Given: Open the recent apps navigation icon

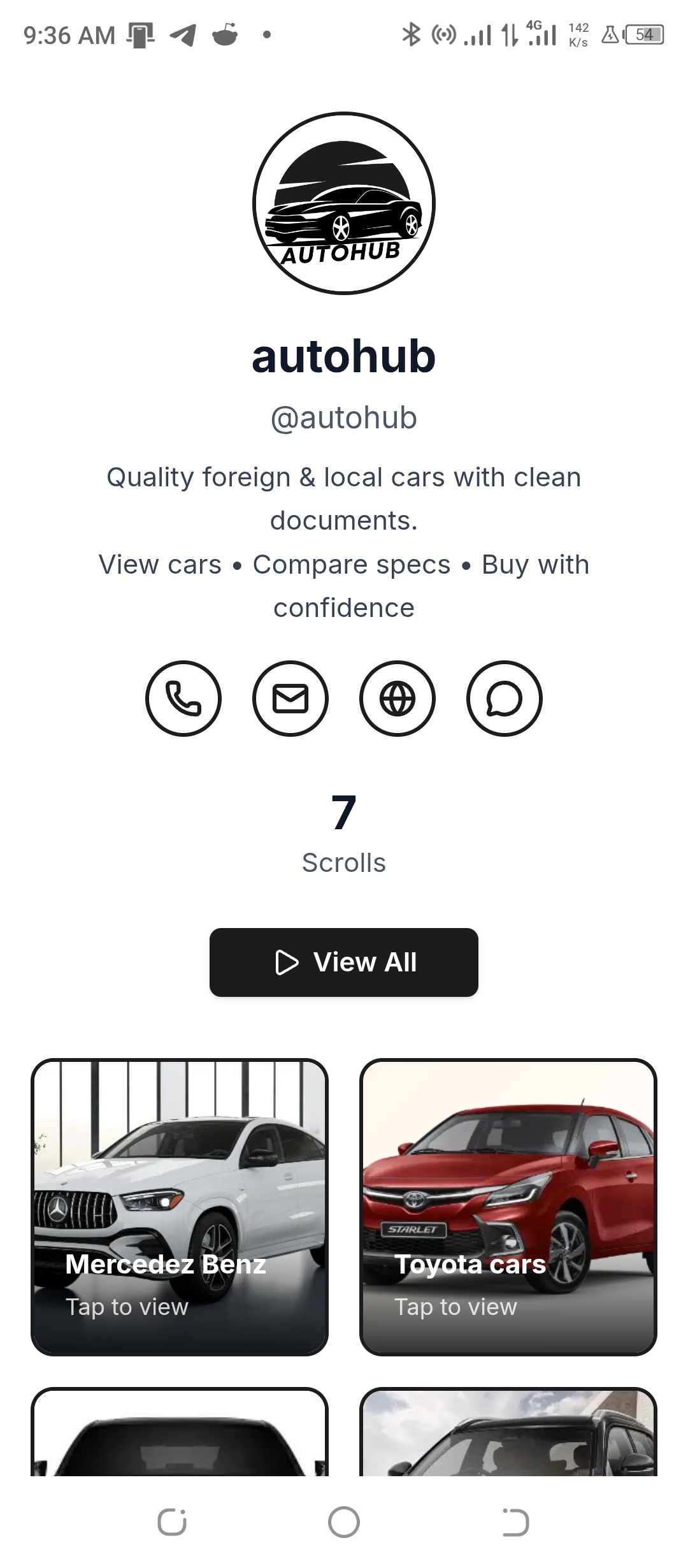Looking at the screenshot, I should pos(172,1521).
